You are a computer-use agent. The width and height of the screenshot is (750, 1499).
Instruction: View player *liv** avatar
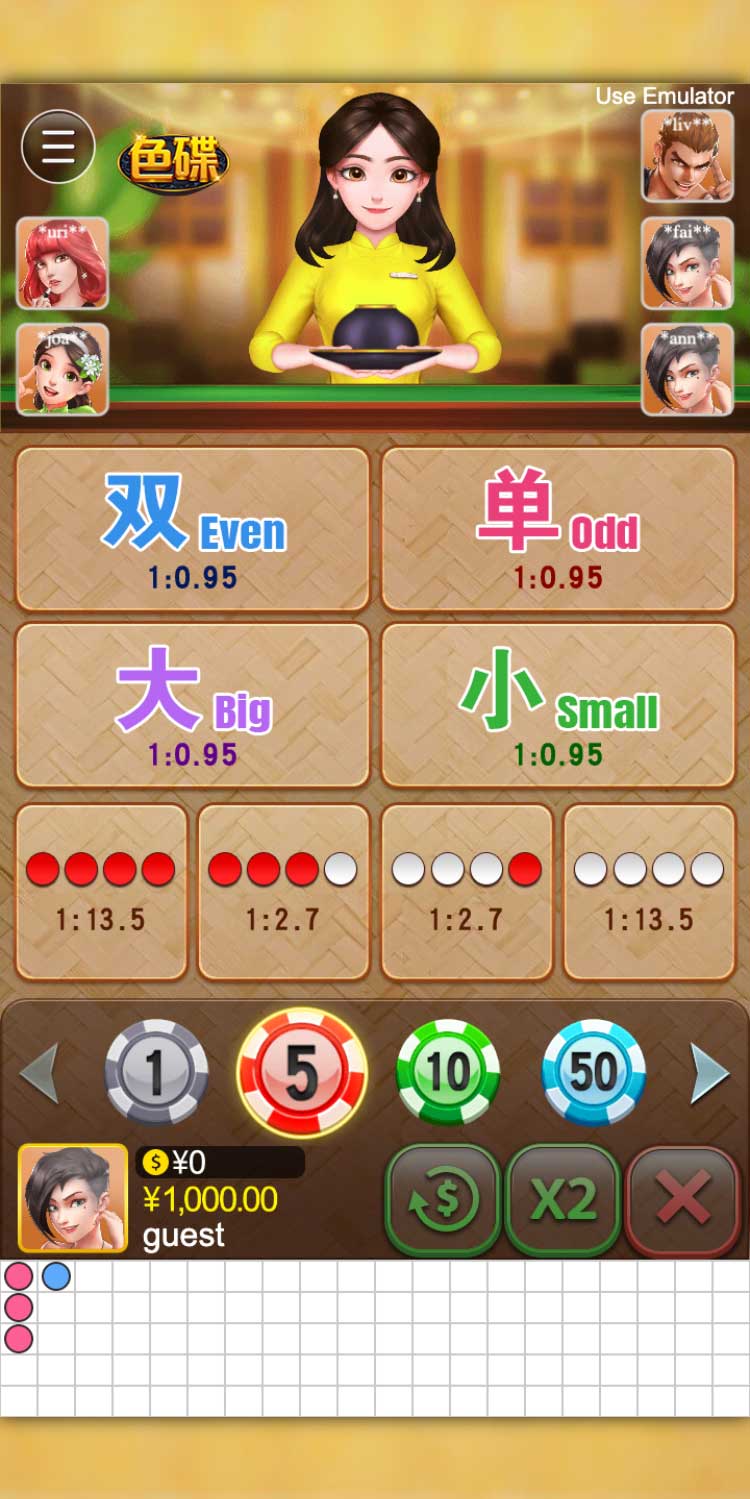click(687, 155)
